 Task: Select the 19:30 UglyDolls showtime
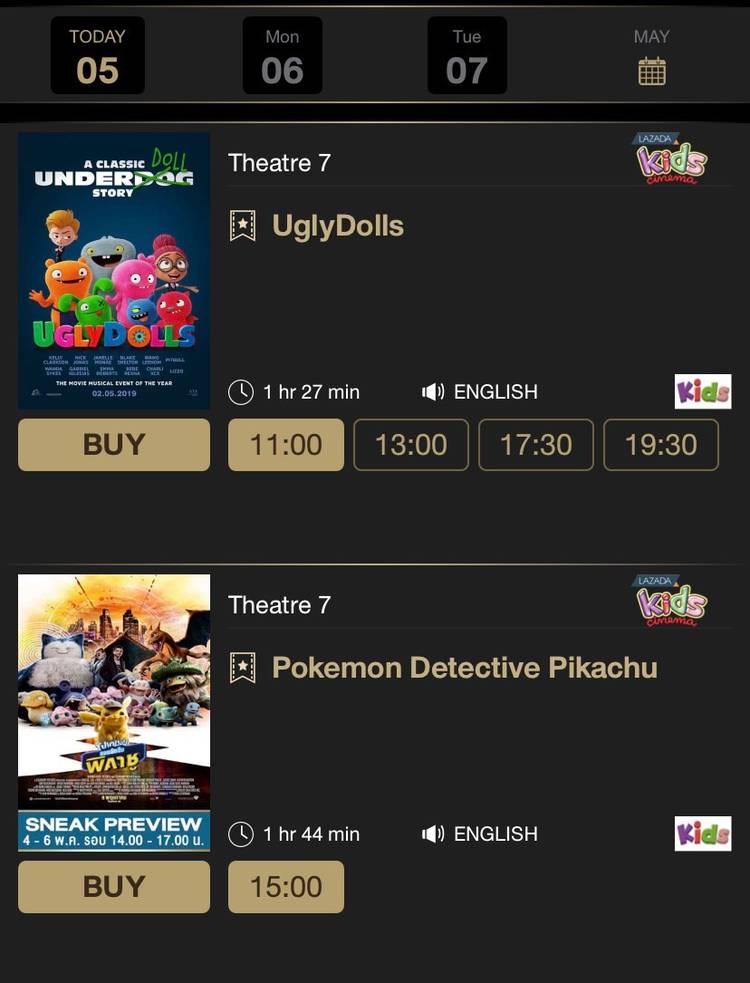point(661,445)
